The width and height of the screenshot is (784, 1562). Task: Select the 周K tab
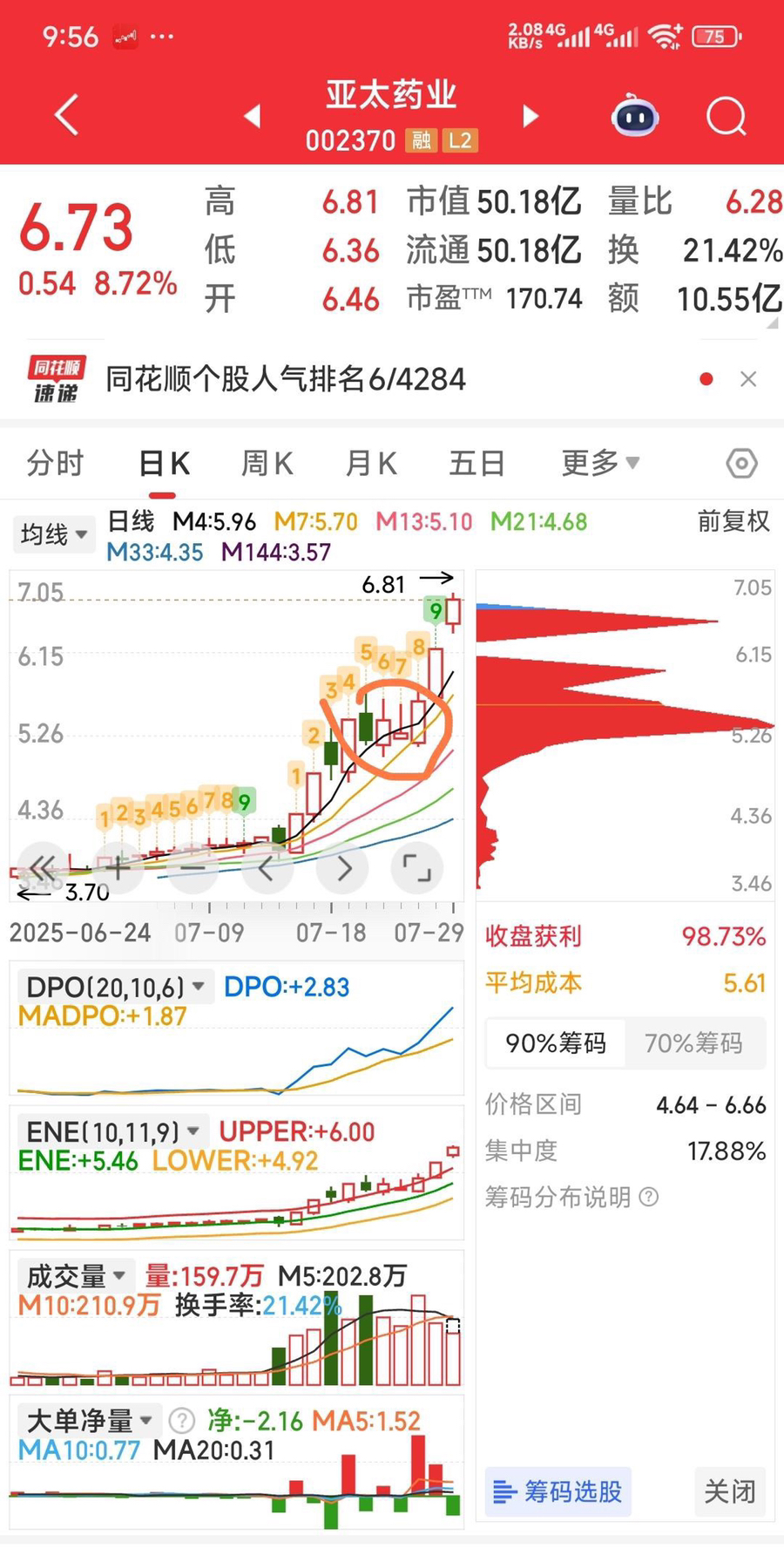[267, 463]
